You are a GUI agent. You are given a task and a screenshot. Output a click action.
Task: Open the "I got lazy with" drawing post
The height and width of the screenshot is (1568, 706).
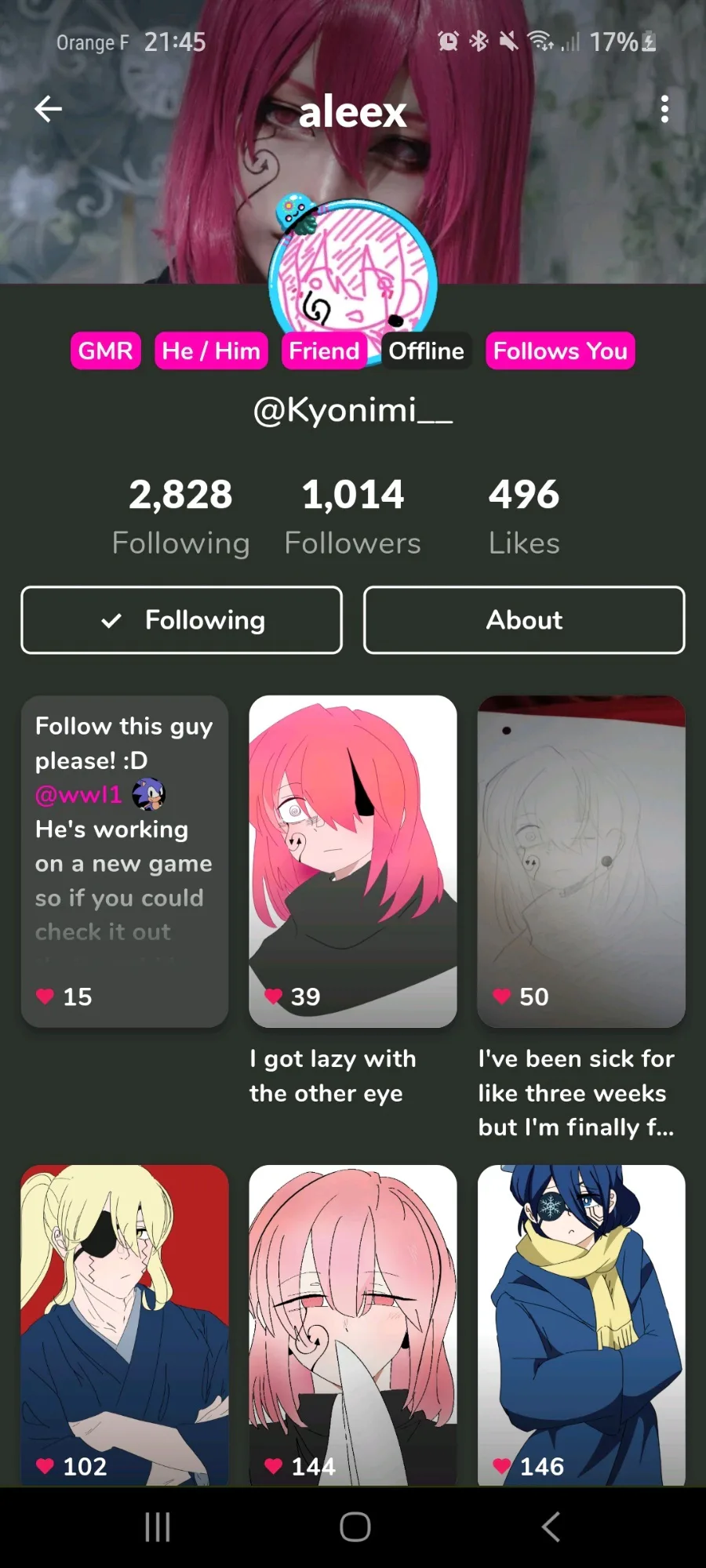pyautogui.click(x=353, y=861)
